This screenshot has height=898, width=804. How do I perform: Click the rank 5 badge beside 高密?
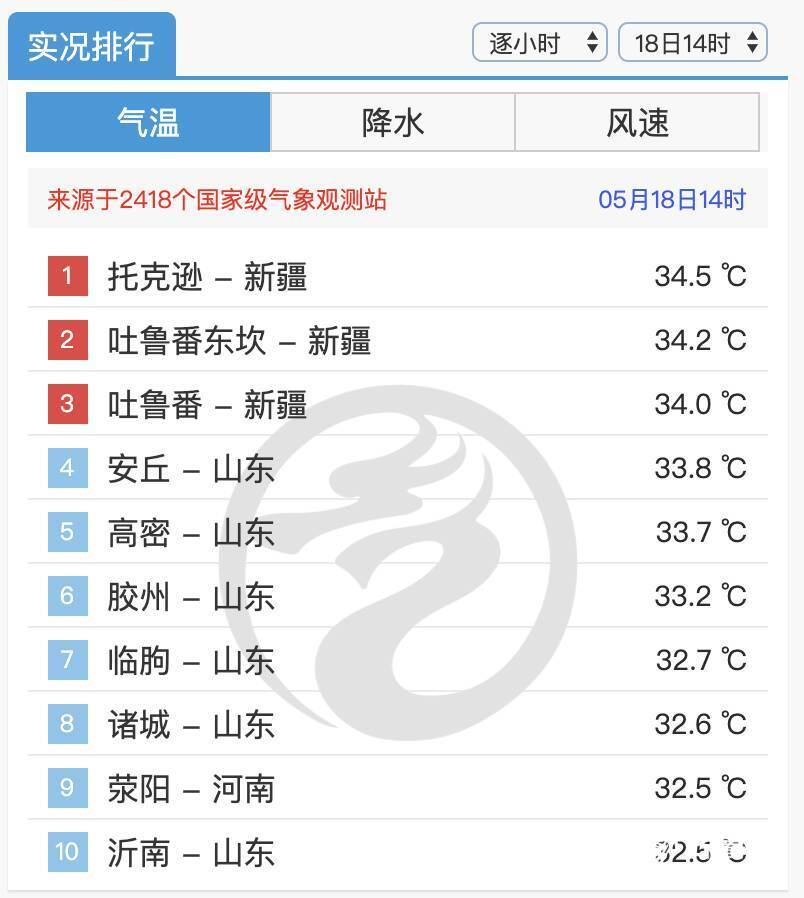[x=66, y=533]
